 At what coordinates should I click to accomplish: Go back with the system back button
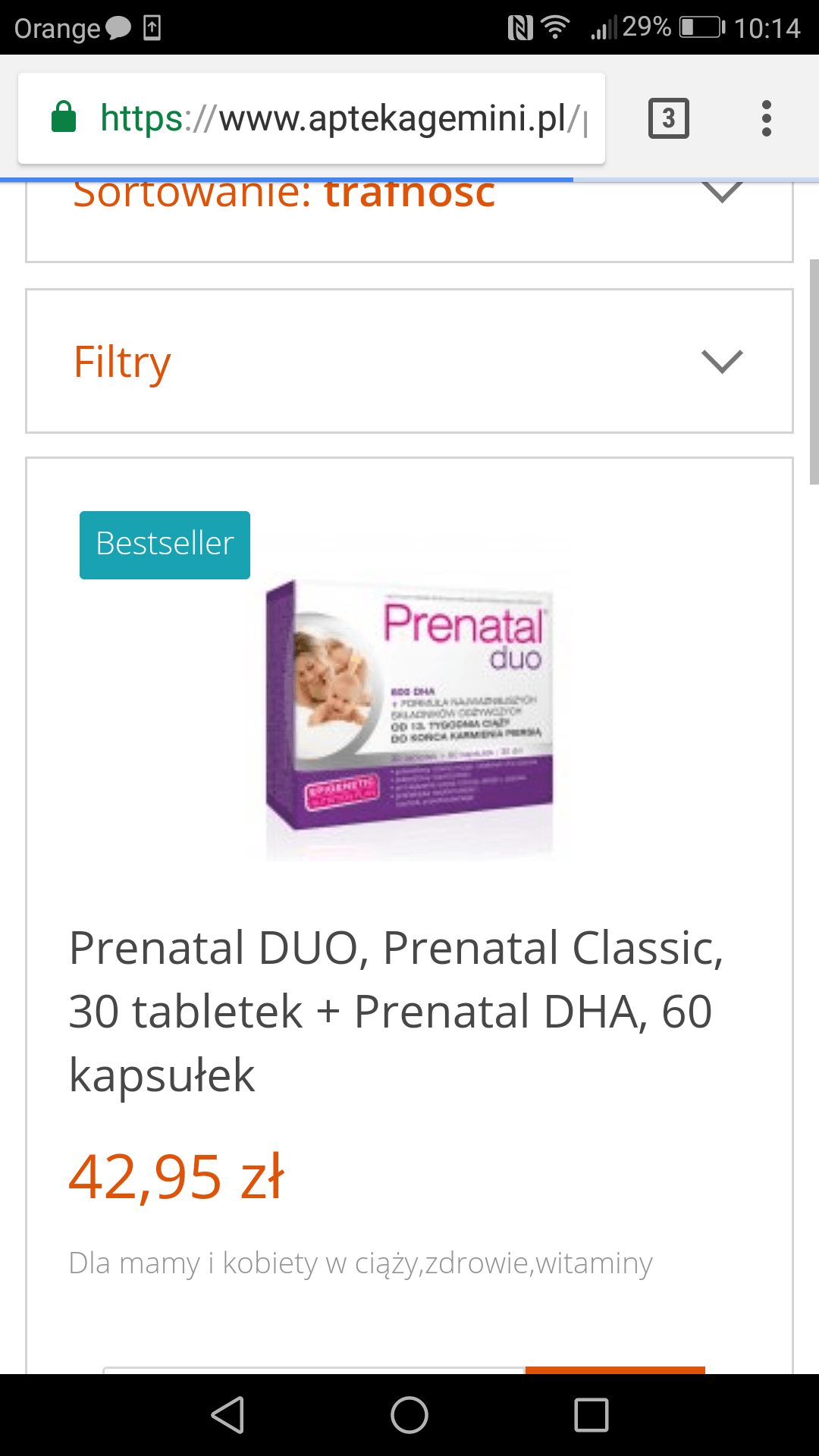pos(227,1415)
